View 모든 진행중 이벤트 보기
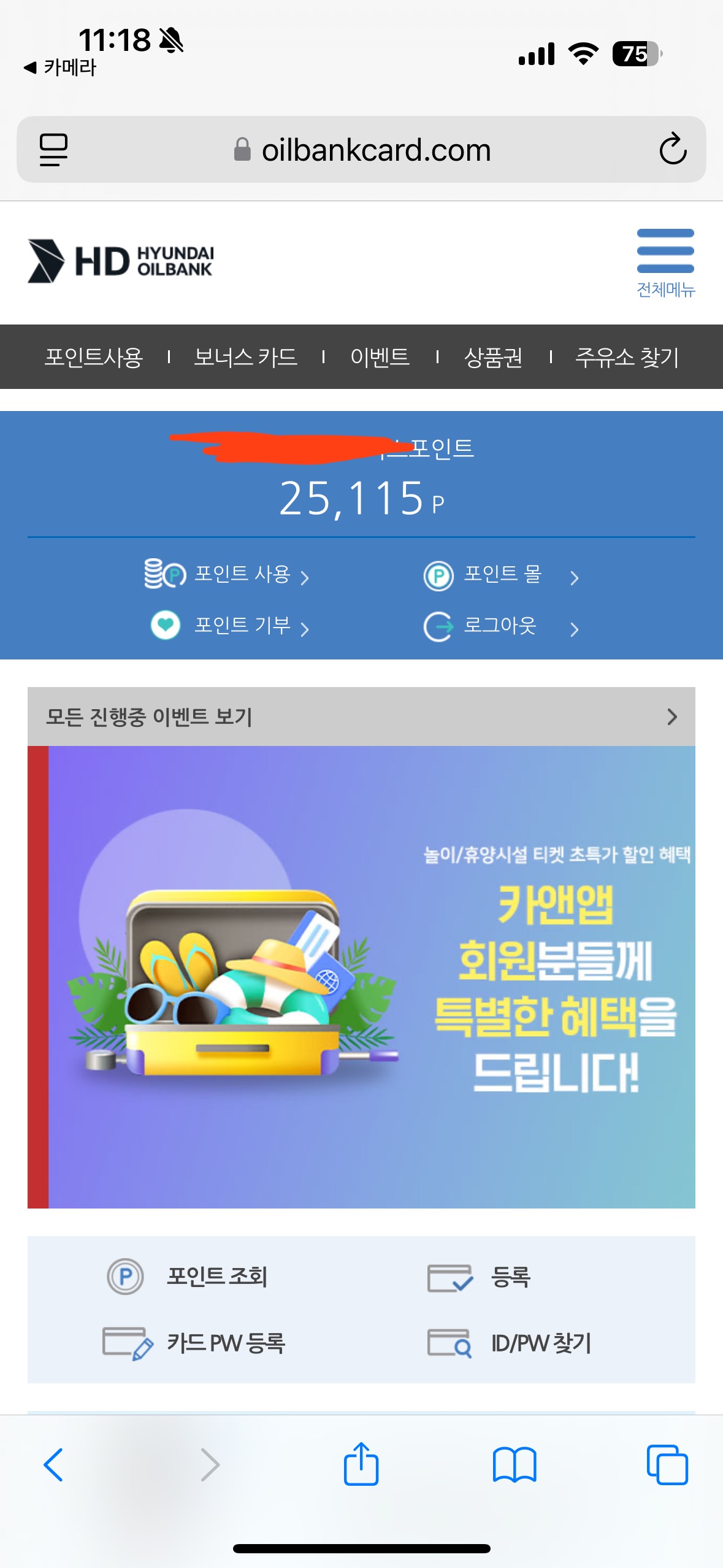The height and width of the screenshot is (1568, 723). tap(361, 717)
